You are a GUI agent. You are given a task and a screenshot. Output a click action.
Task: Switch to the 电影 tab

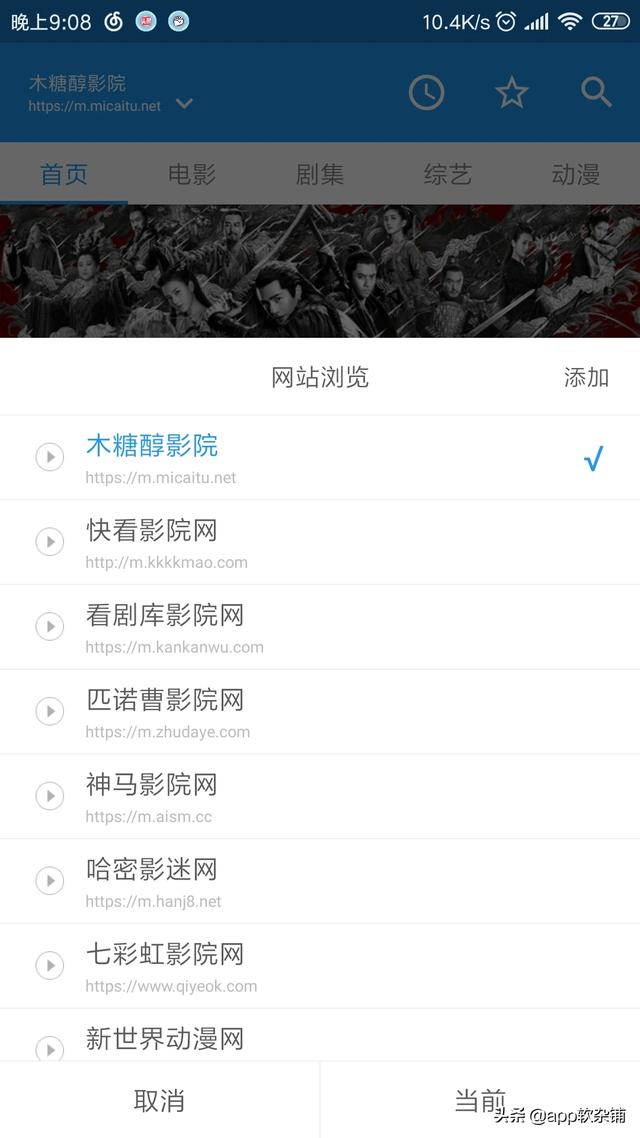192,174
